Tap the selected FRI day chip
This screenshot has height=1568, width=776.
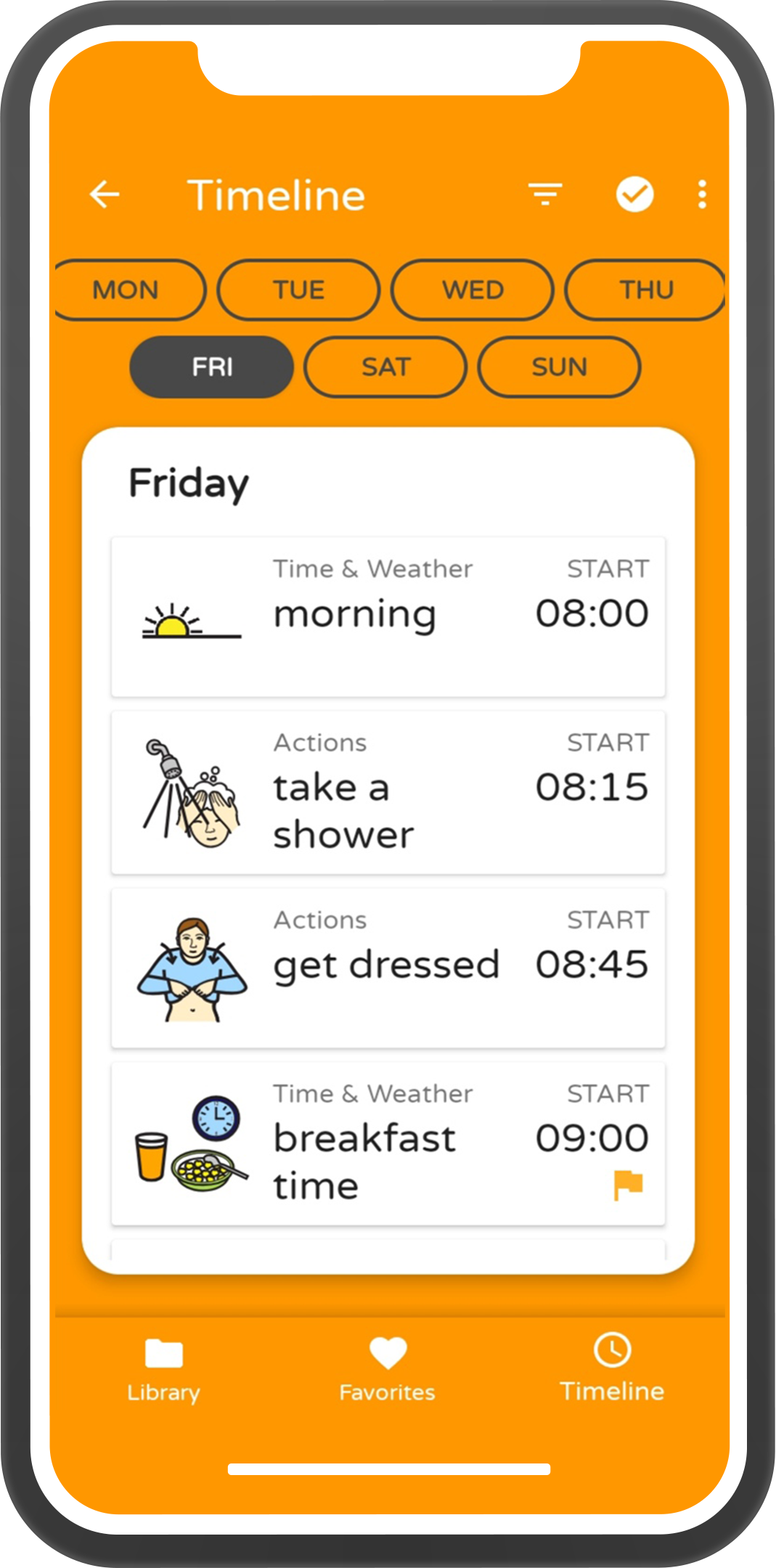point(212,367)
